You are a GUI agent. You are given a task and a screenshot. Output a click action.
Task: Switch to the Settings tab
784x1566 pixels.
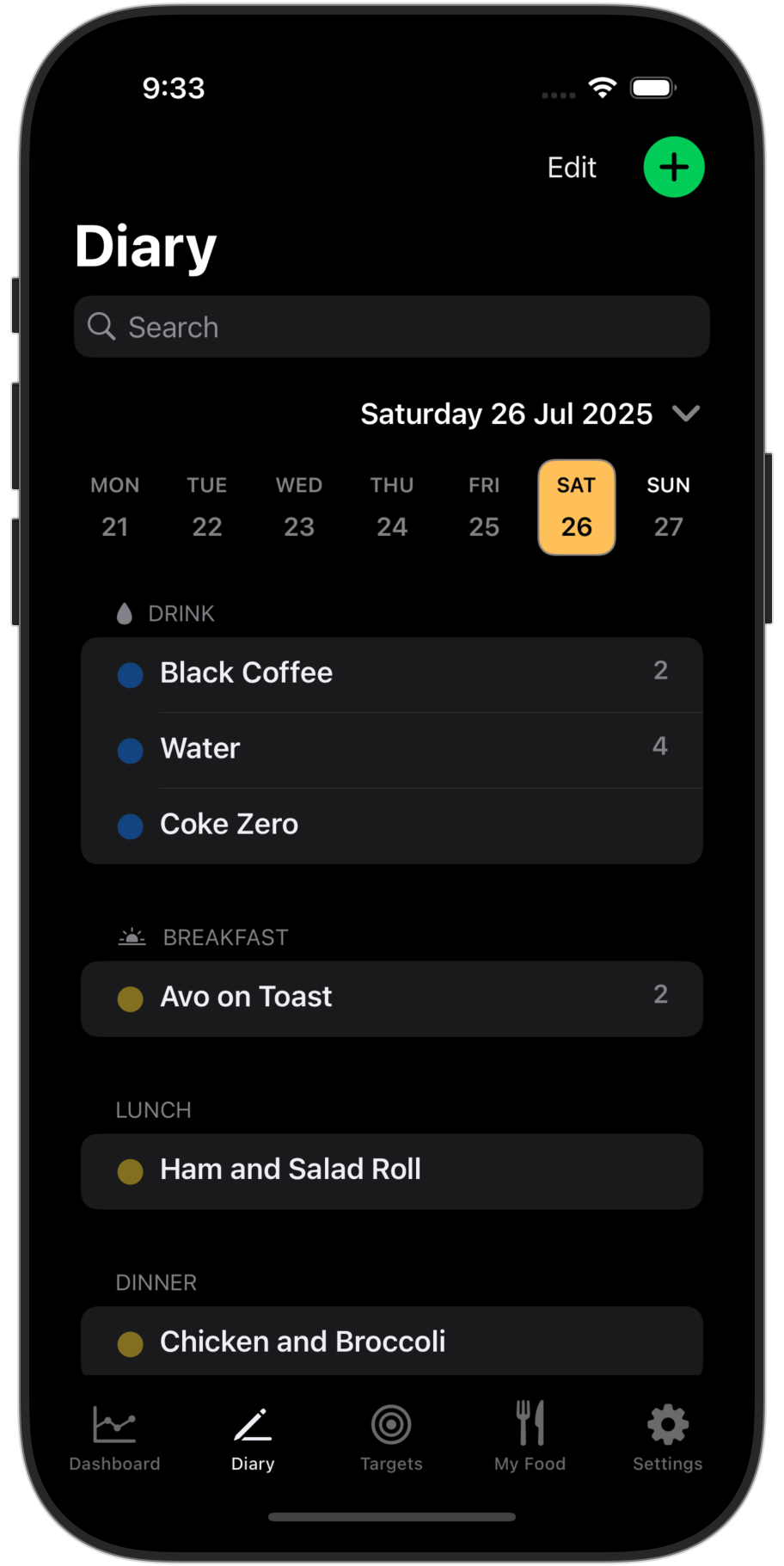668,1436
